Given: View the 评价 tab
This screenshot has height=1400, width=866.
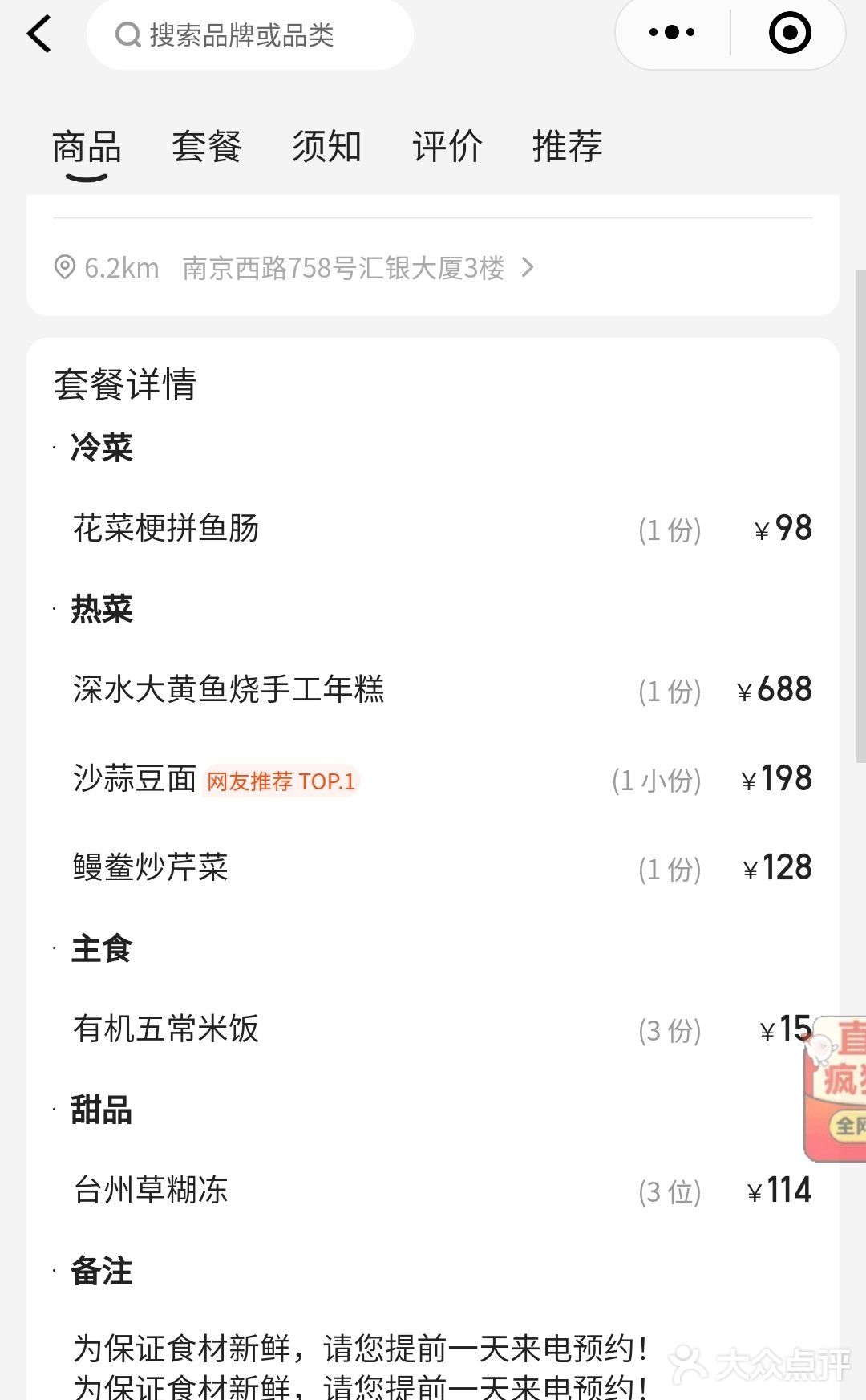Looking at the screenshot, I should [x=447, y=147].
